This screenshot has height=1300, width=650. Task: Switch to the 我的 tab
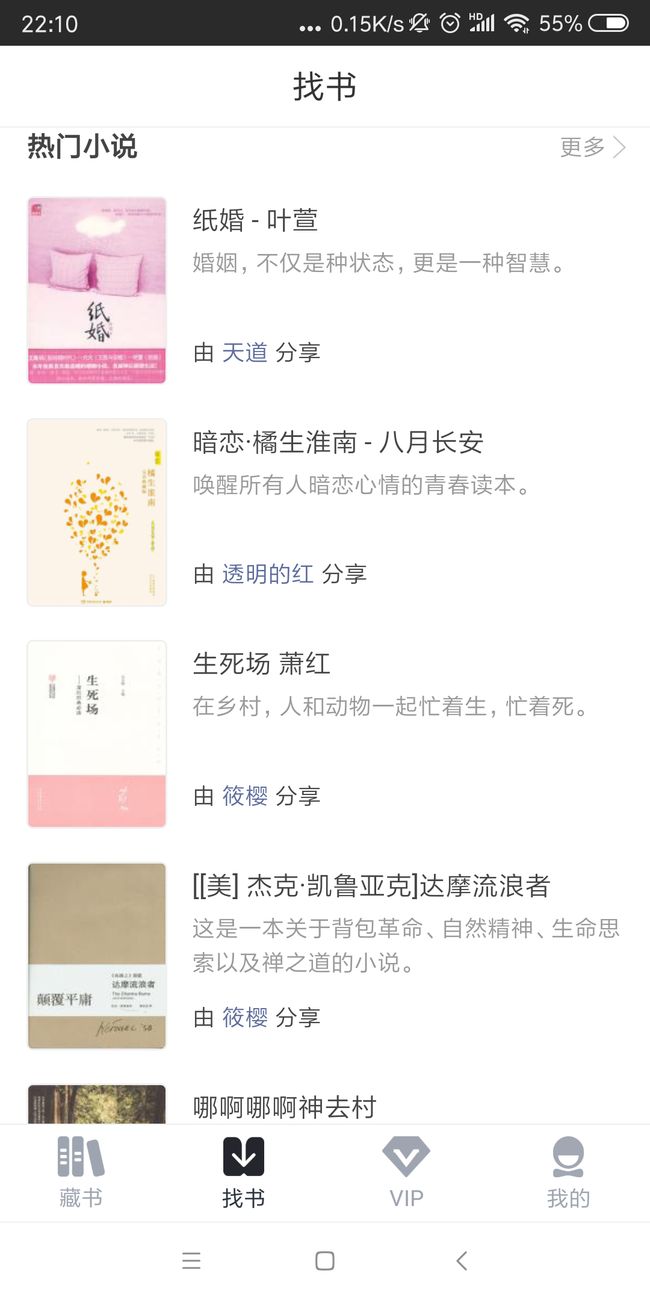click(x=568, y=1173)
